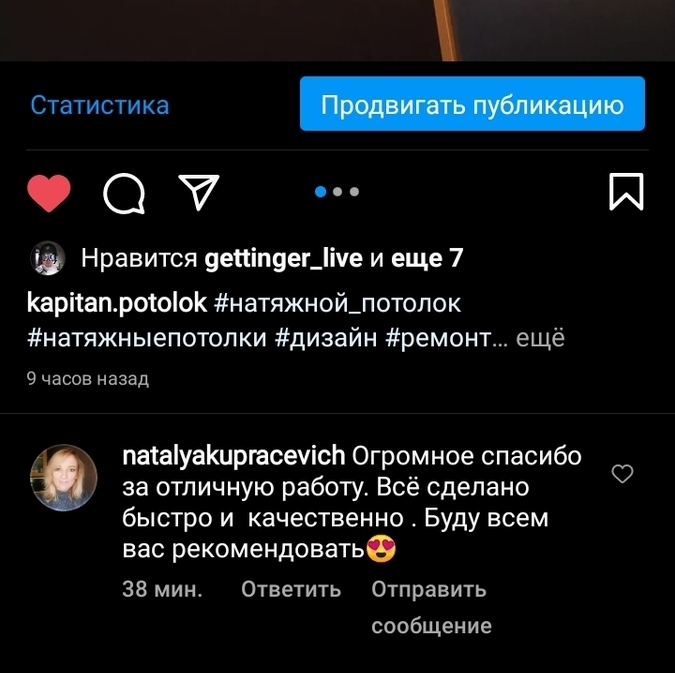
Task: Open comments via speech bubble icon
Action: [x=124, y=192]
